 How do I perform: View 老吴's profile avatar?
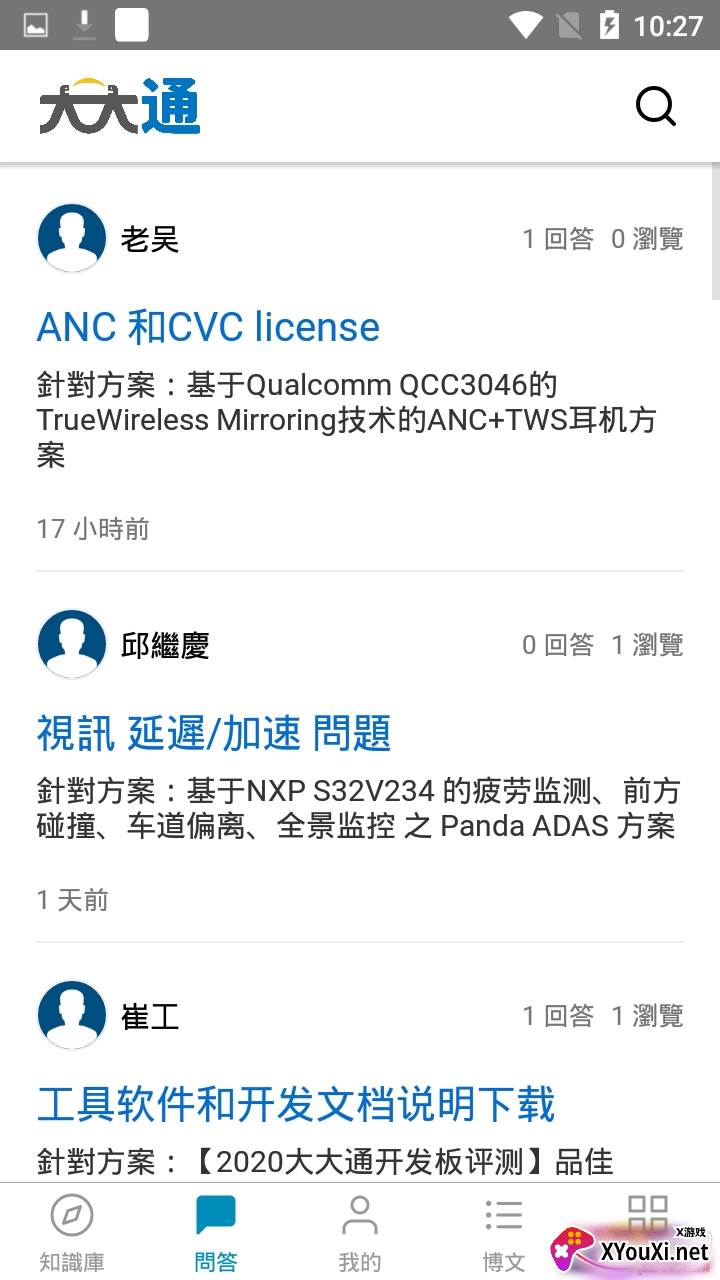(72, 238)
